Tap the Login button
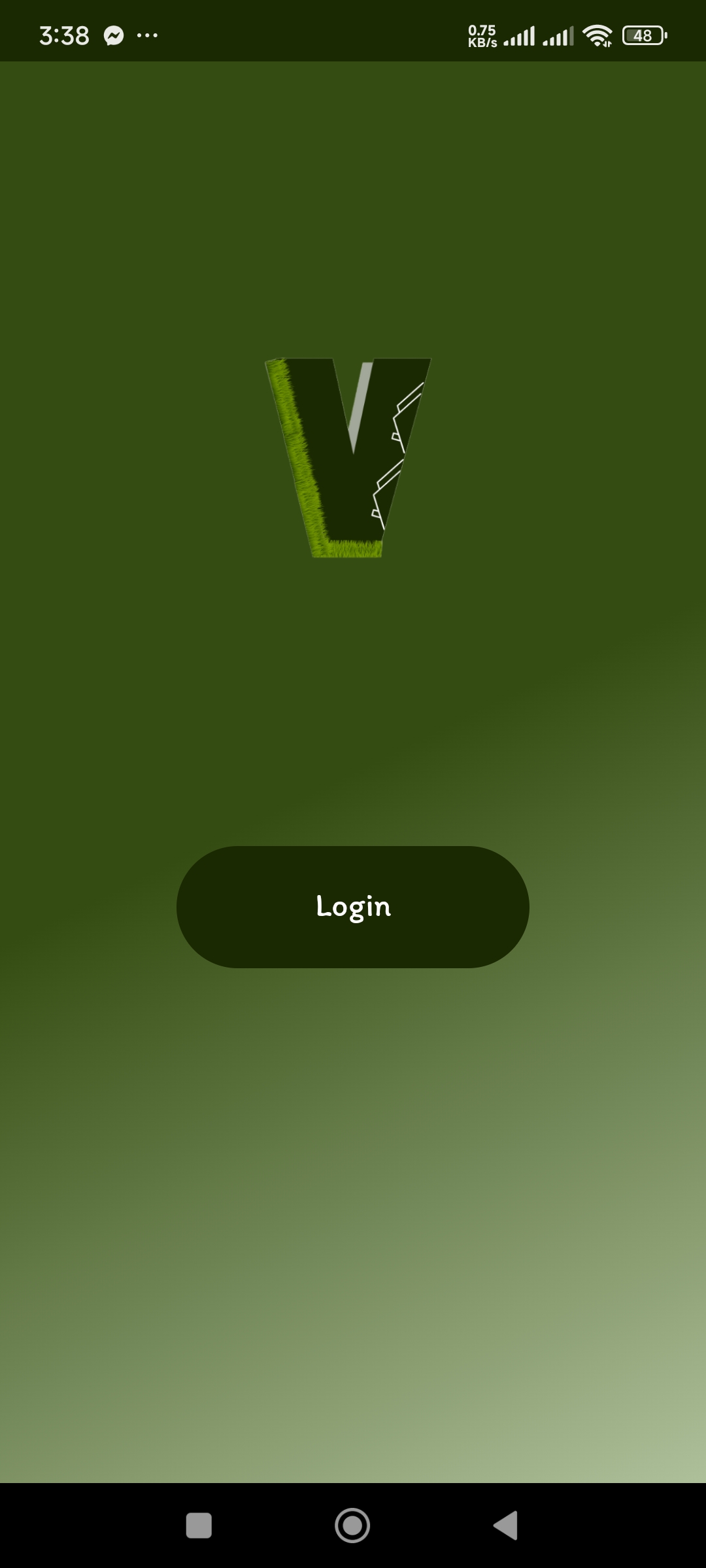Image resolution: width=706 pixels, height=1568 pixels. point(353,907)
